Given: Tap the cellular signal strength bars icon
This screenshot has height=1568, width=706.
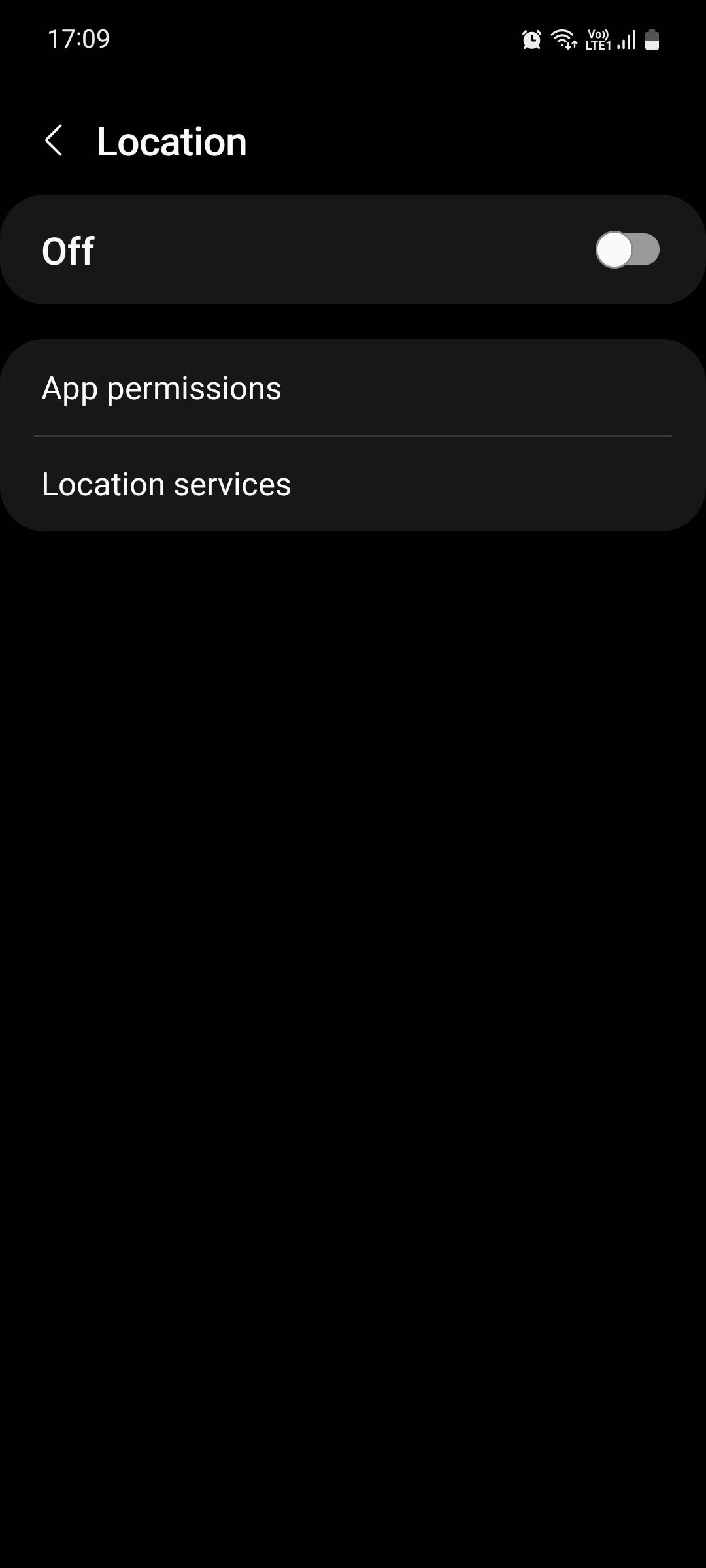Looking at the screenshot, I should click(x=626, y=41).
